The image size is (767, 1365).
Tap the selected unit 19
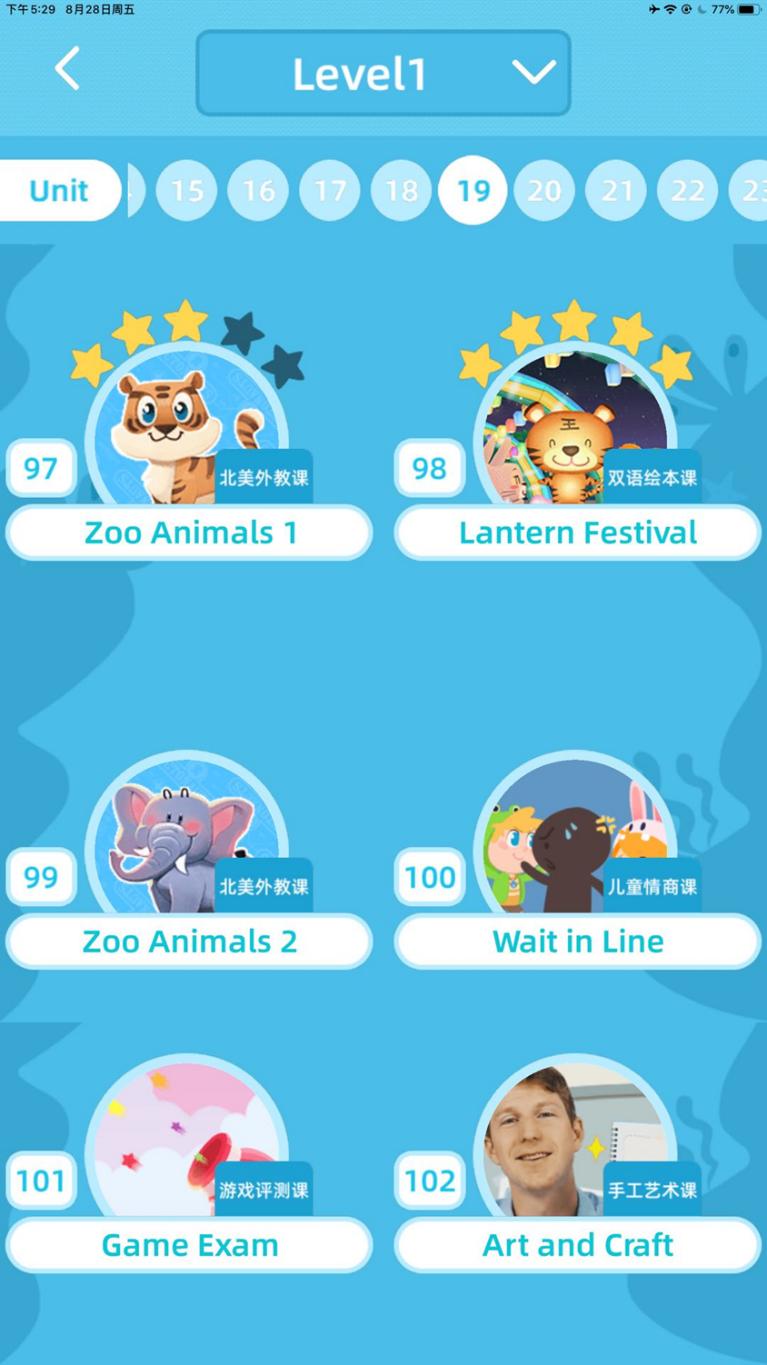pyautogui.click(x=473, y=190)
